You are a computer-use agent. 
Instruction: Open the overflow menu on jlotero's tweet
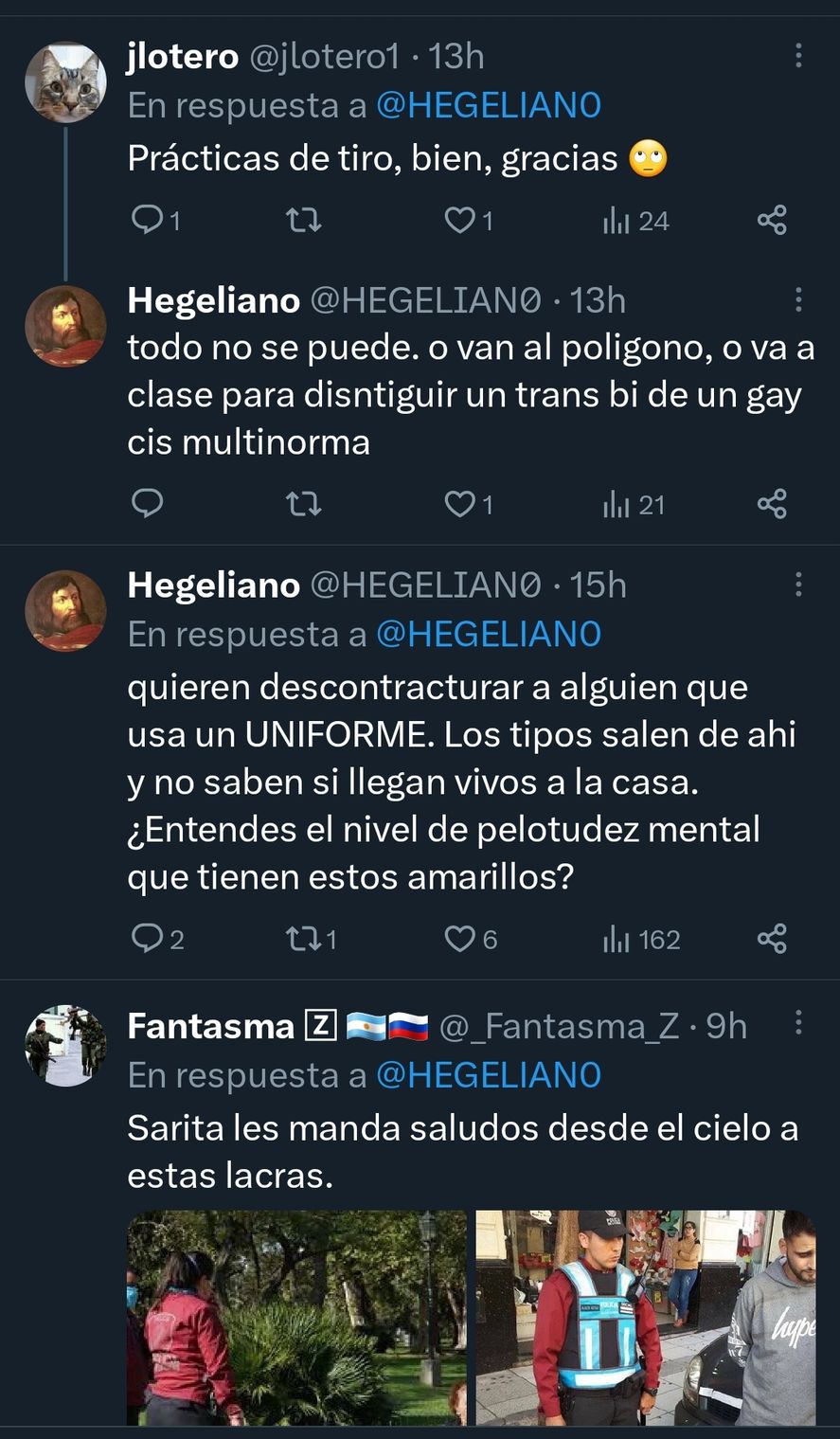point(798,56)
